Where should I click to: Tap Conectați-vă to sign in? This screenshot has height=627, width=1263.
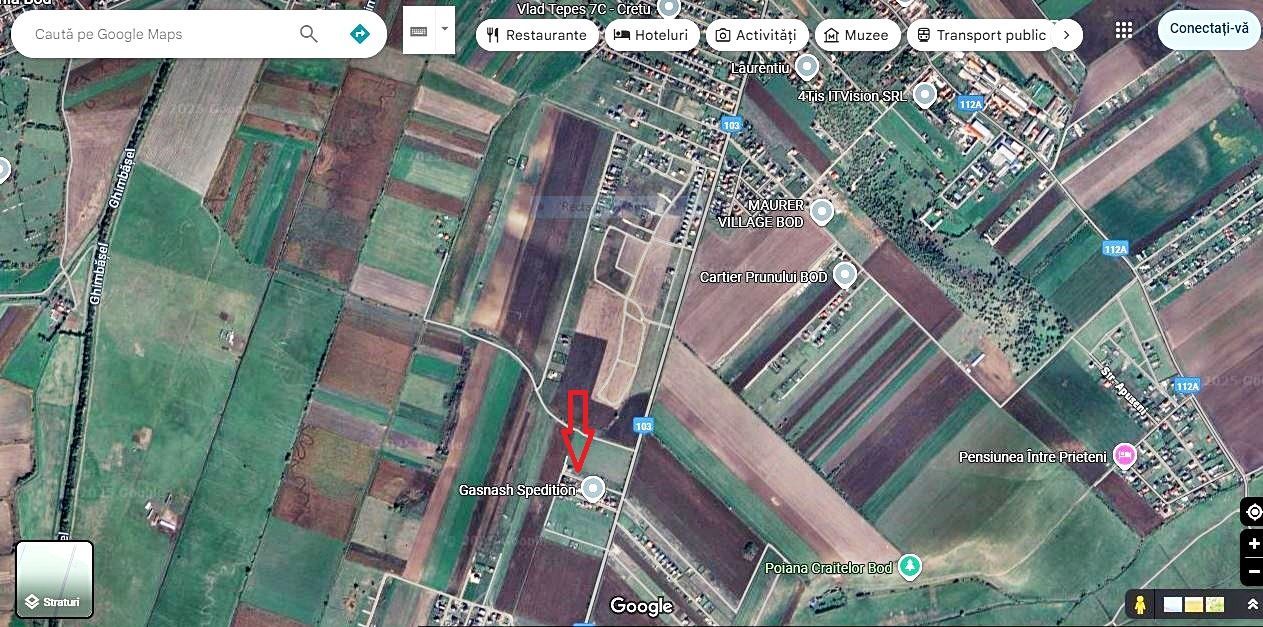click(1209, 28)
